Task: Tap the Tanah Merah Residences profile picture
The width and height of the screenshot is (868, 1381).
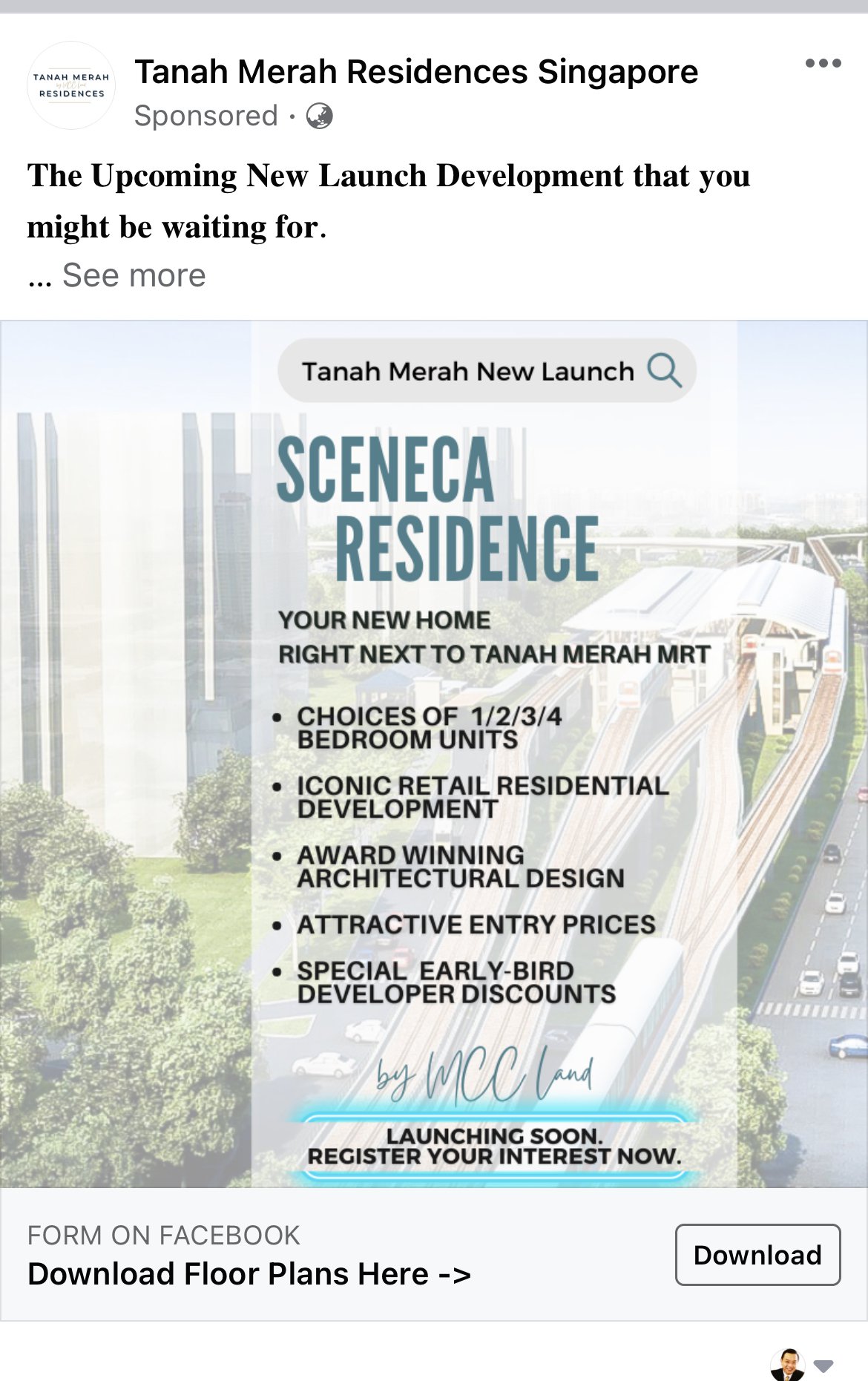Action: [x=71, y=86]
